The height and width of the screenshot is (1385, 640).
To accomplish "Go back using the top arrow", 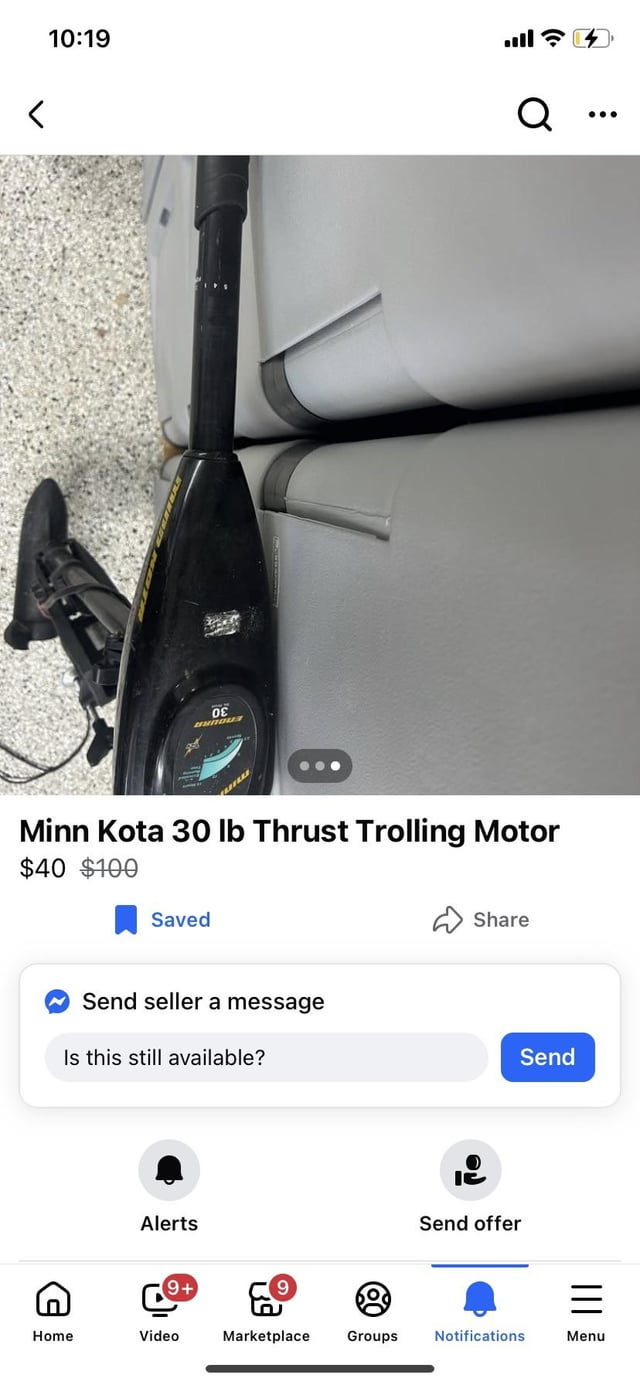I will (36, 115).
